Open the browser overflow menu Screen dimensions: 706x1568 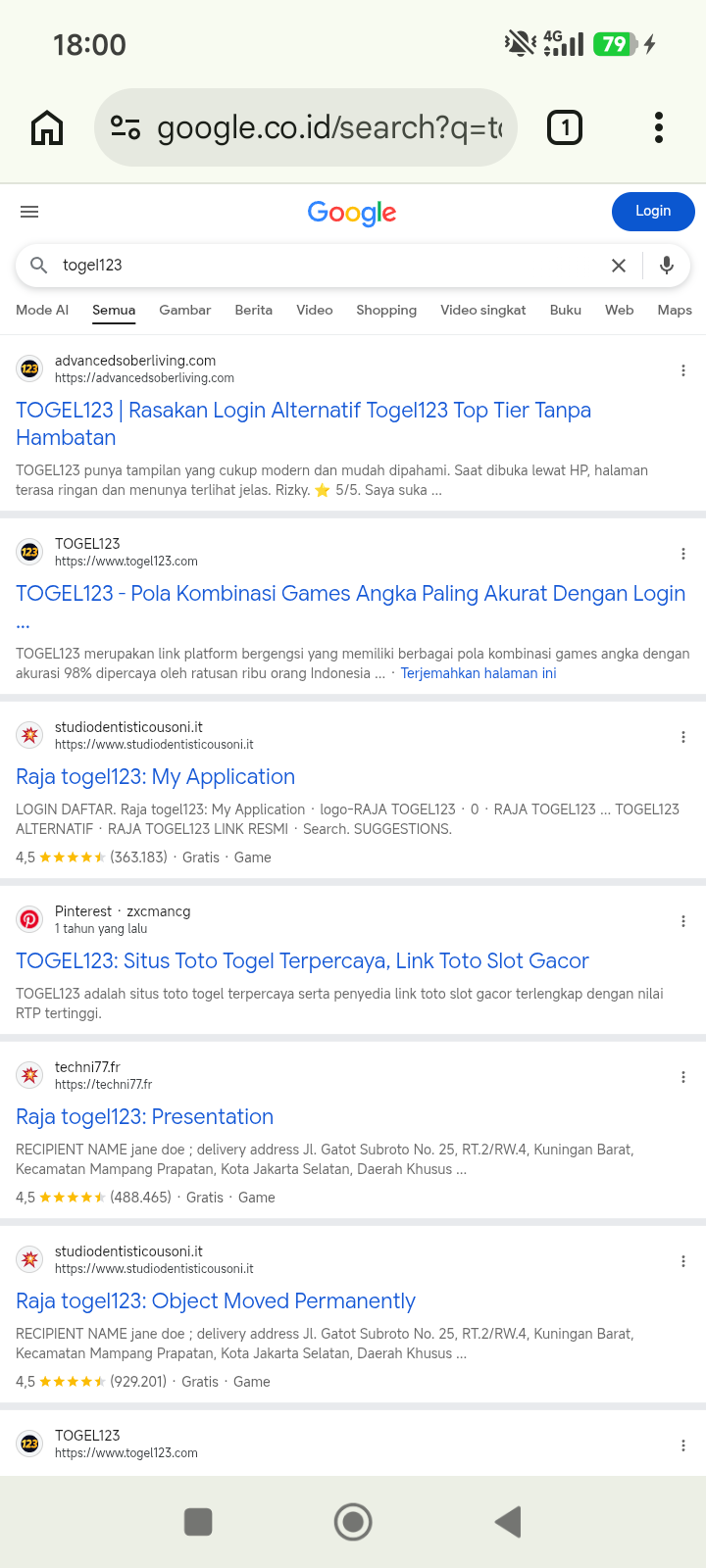pyautogui.click(x=659, y=127)
